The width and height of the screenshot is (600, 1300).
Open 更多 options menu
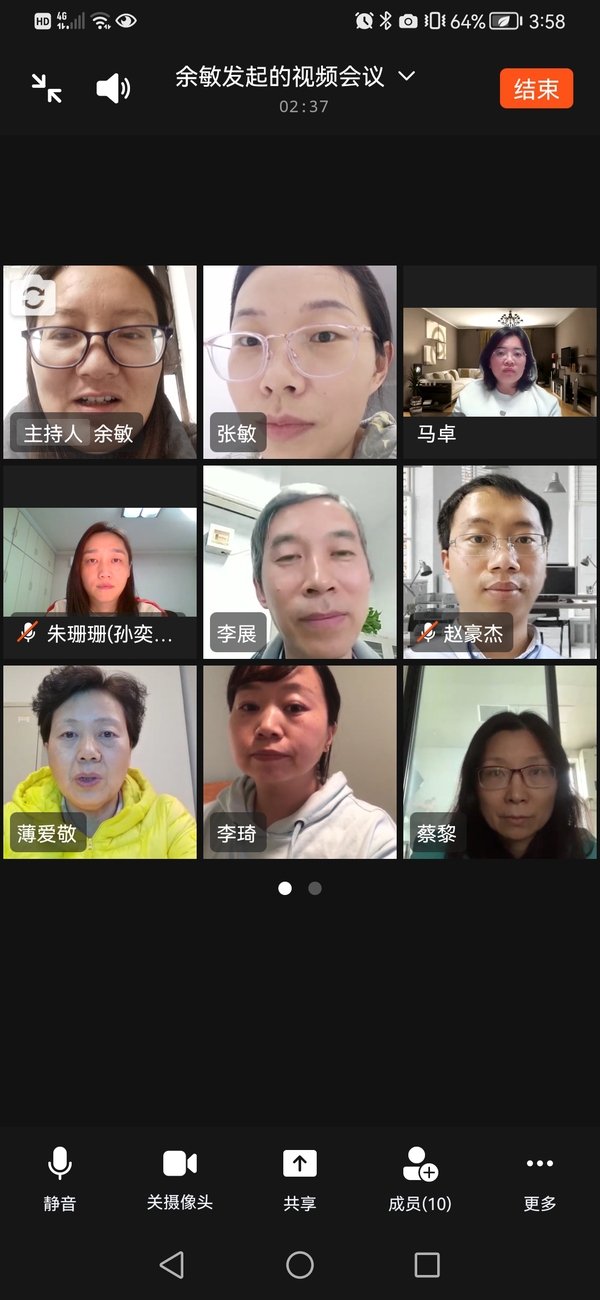540,1178
